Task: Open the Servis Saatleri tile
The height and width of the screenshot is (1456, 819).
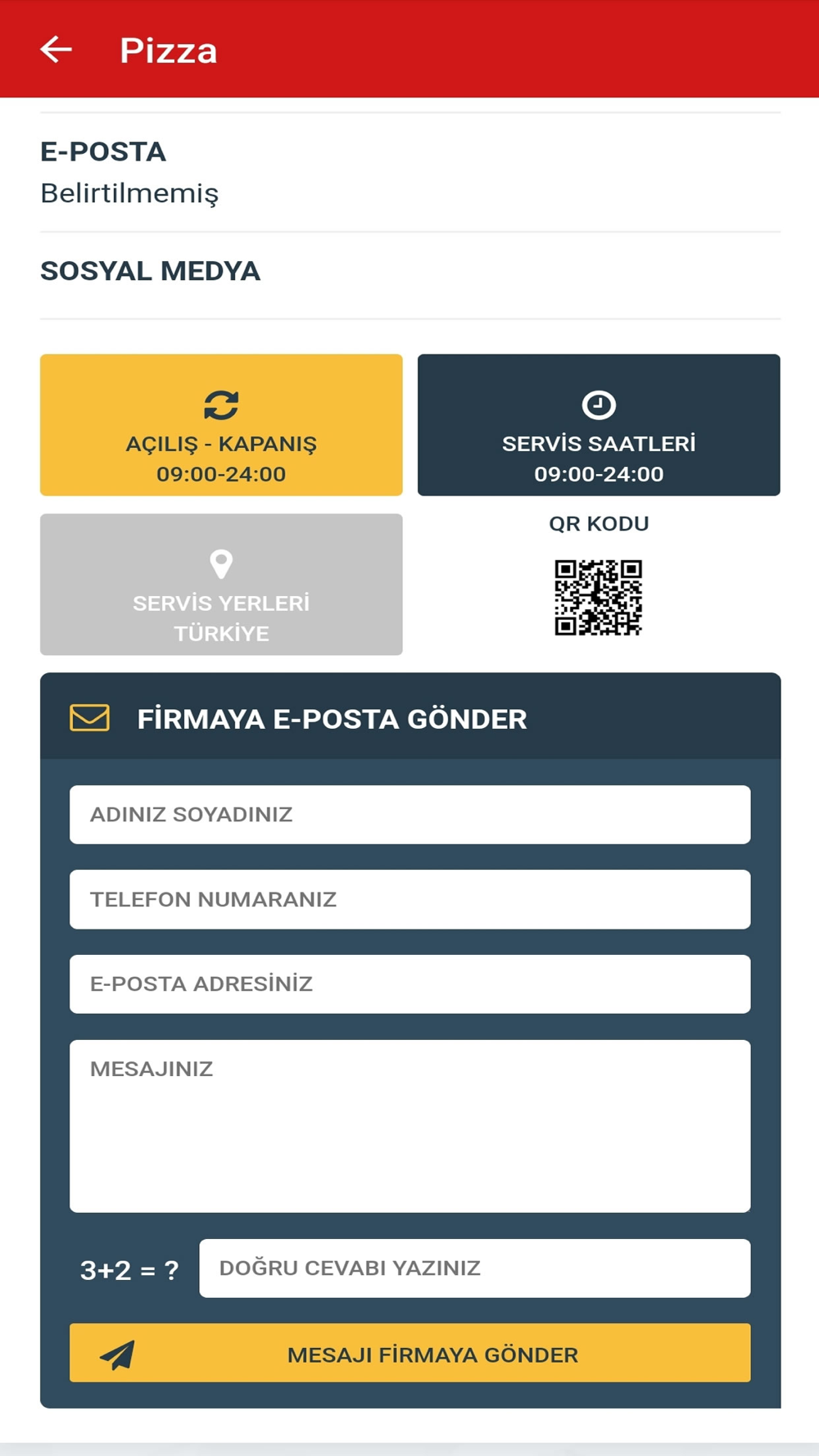Action: (599, 425)
